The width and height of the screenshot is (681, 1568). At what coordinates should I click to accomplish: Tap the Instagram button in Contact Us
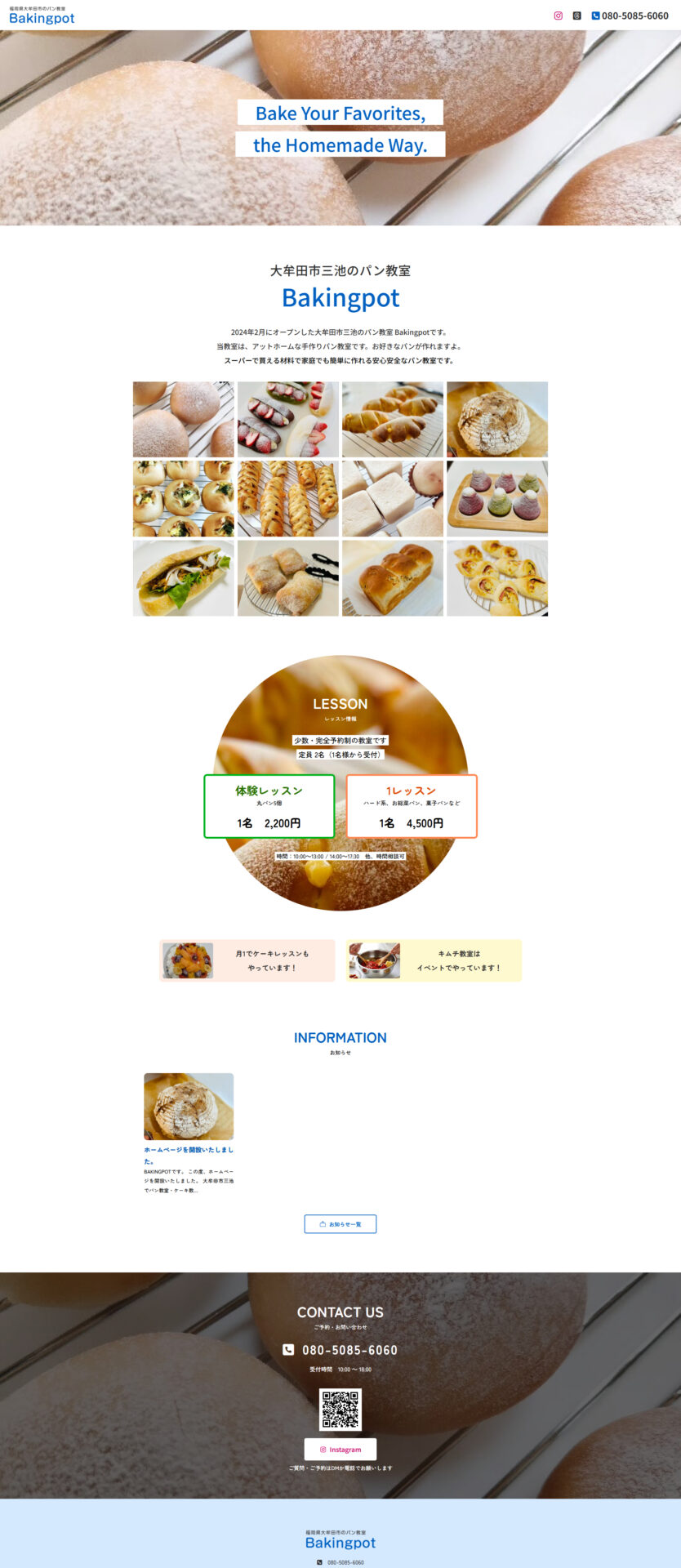pos(340,1450)
